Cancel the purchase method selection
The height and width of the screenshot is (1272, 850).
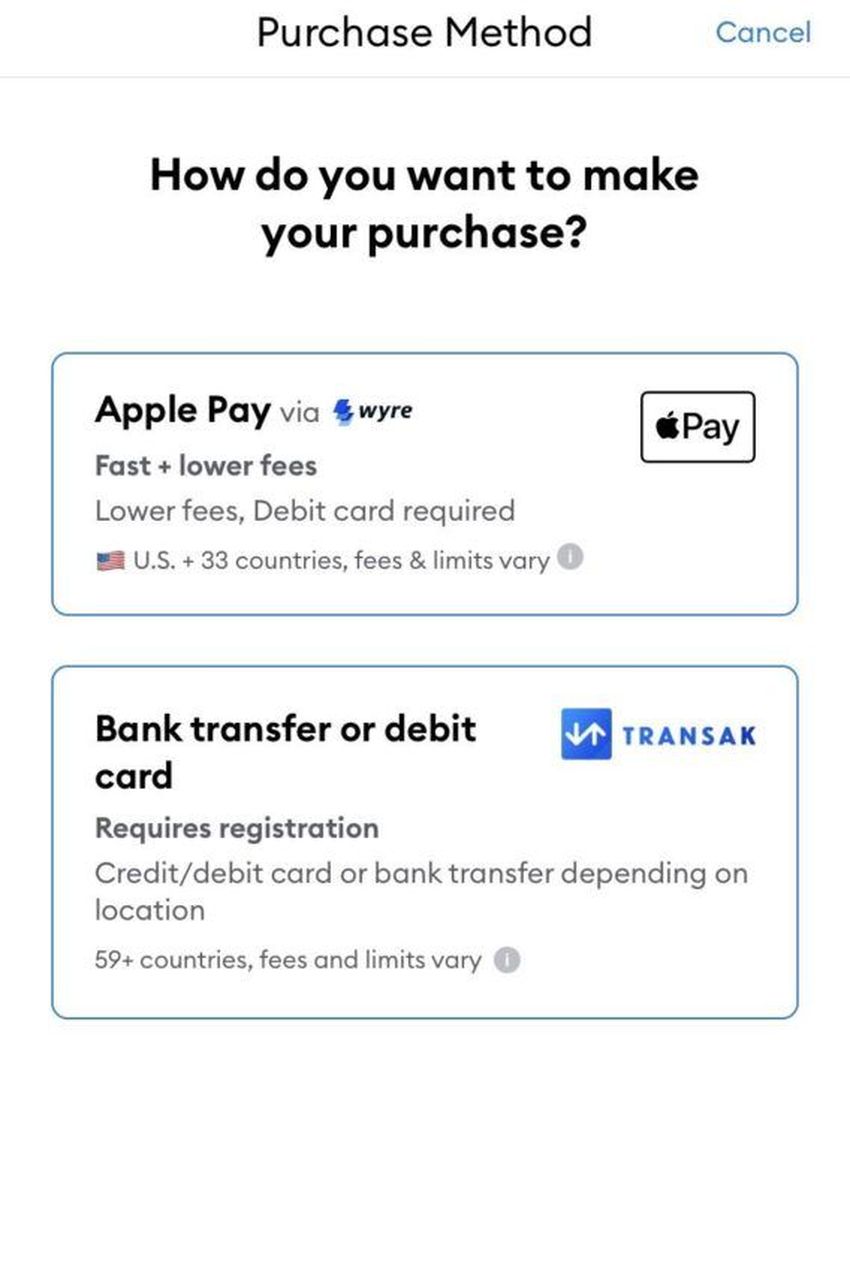coord(762,33)
